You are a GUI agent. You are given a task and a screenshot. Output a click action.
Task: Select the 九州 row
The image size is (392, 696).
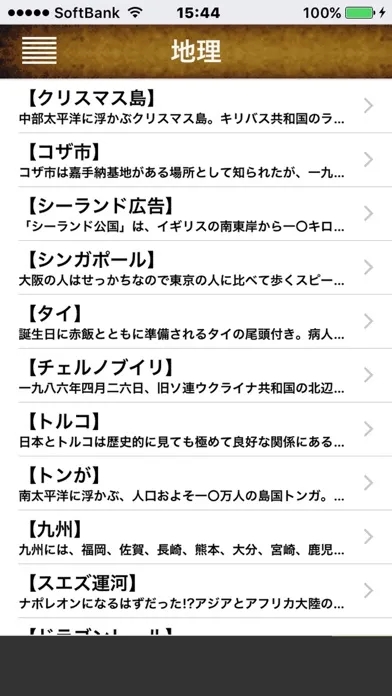196,537
